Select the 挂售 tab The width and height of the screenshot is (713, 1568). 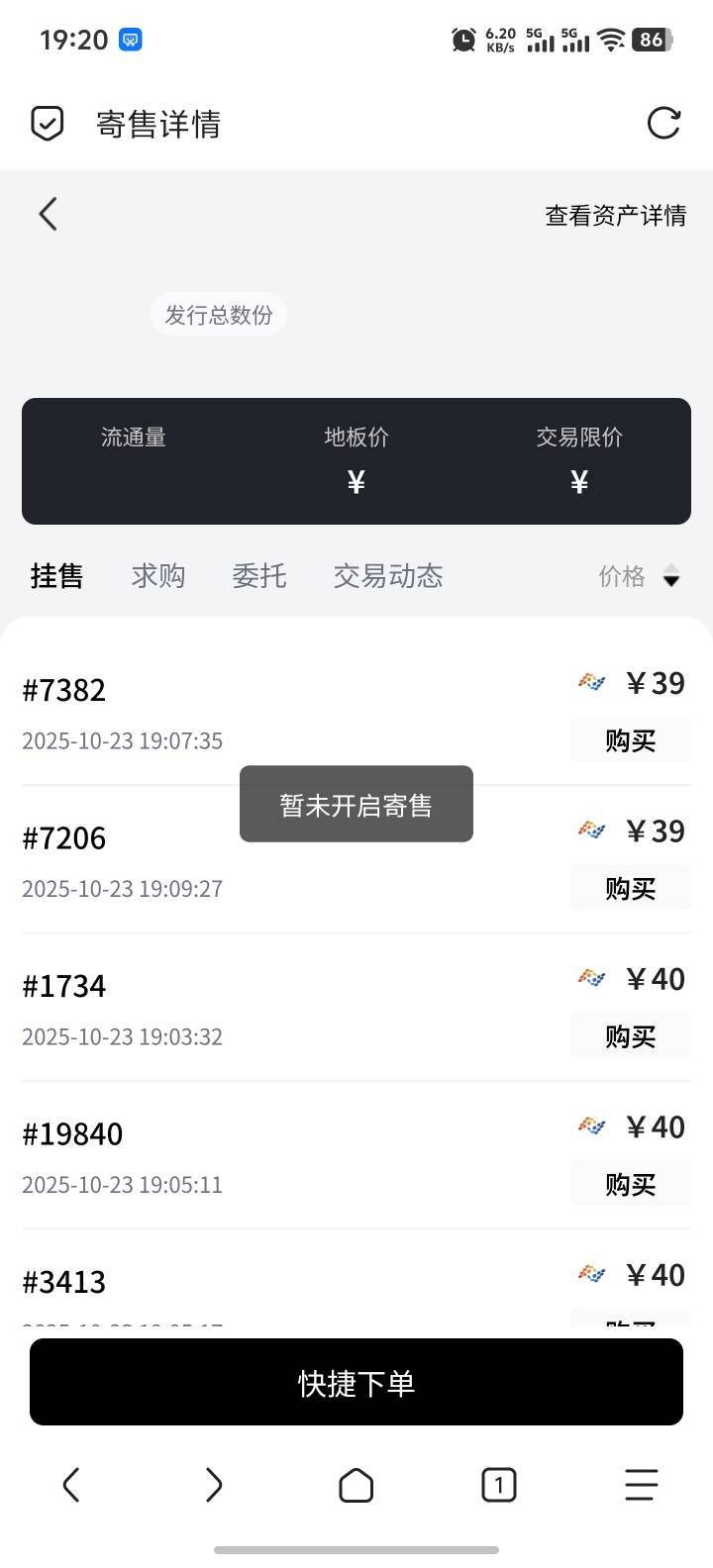click(x=56, y=575)
